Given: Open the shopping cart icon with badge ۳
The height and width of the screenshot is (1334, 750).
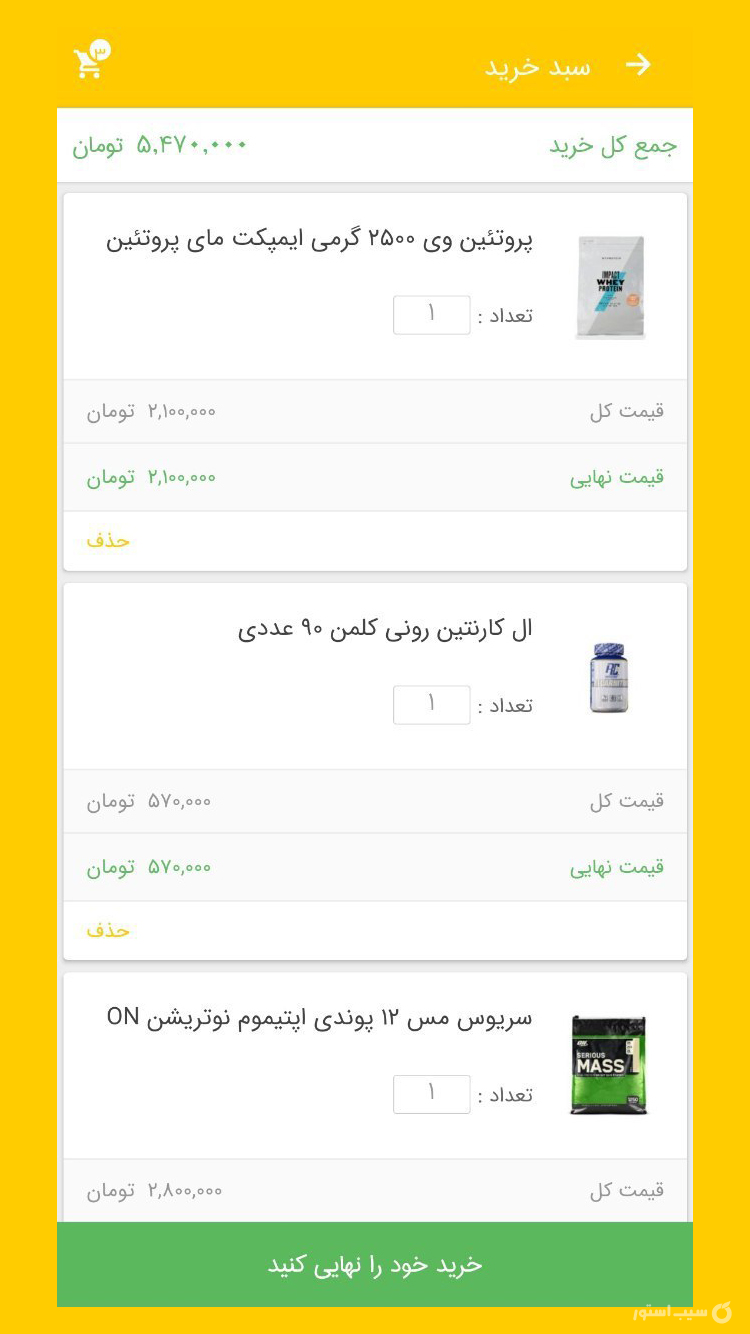Looking at the screenshot, I should (88, 62).
